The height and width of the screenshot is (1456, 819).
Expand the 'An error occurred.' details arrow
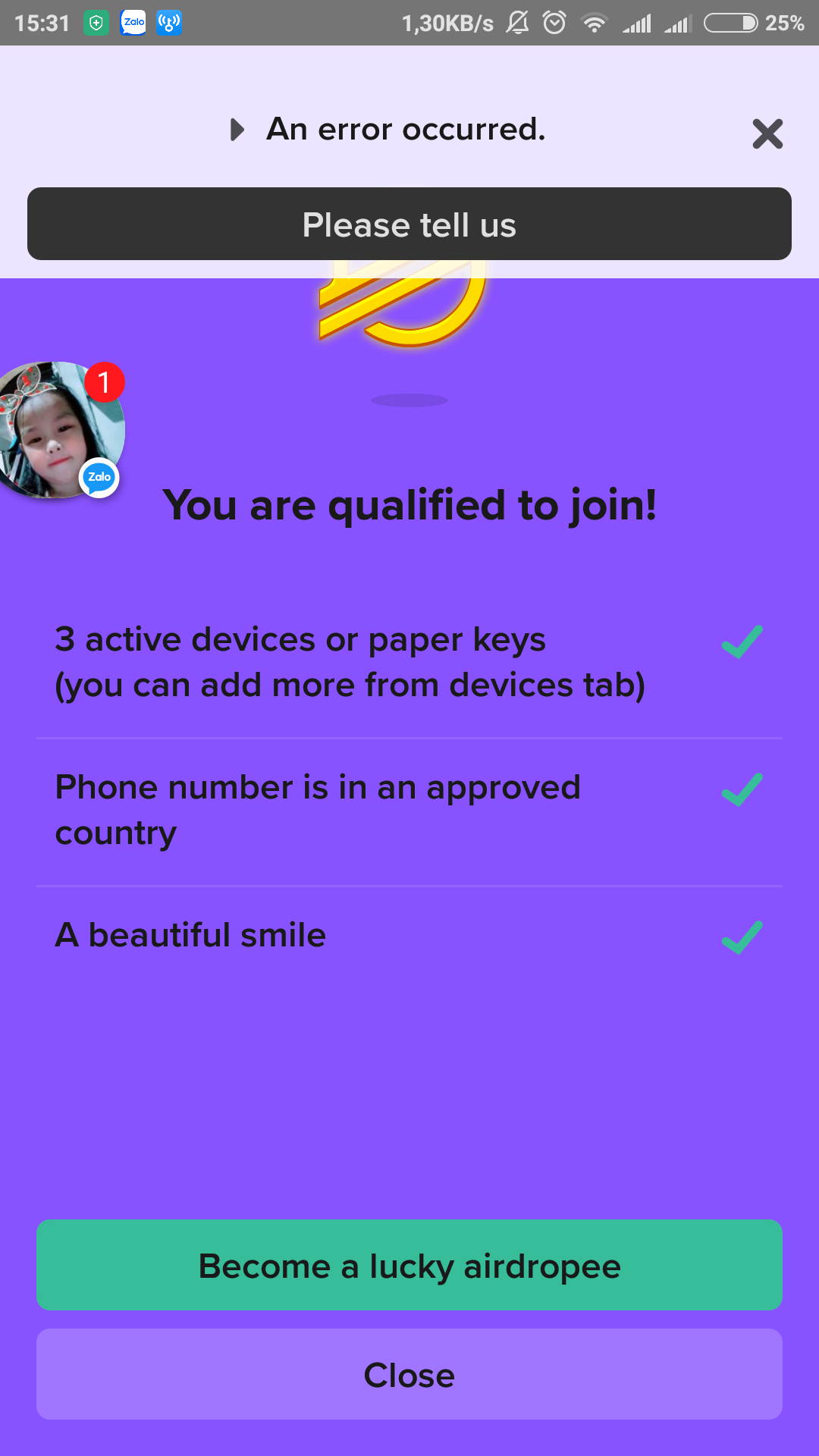pos(237,130)
